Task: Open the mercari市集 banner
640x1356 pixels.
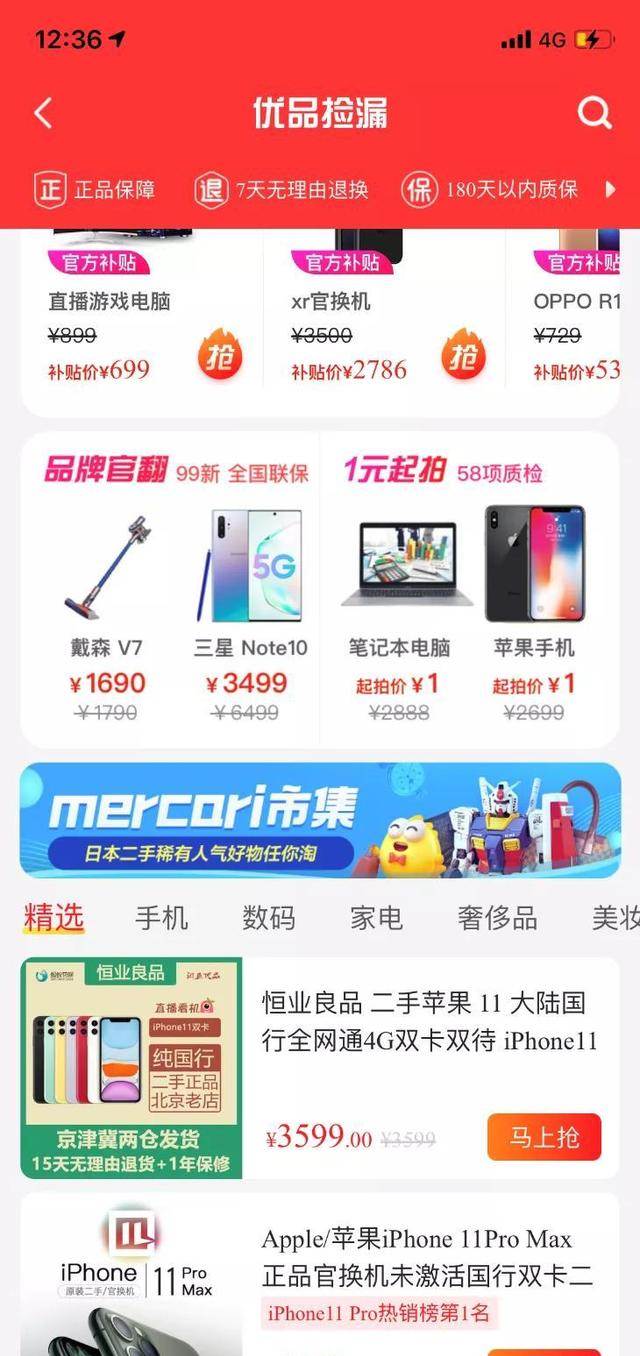Action: 320,820
